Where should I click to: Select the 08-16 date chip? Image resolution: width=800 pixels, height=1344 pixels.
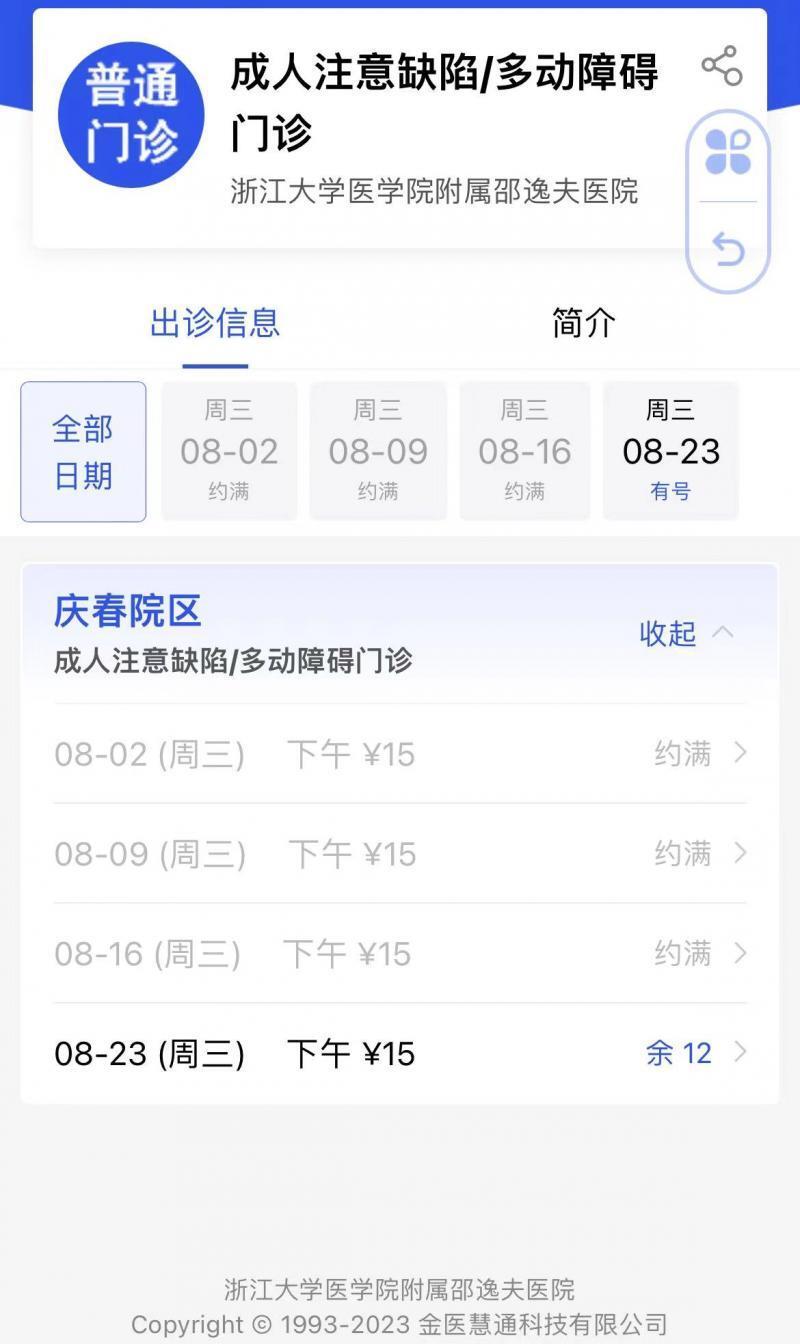point(525,451)
